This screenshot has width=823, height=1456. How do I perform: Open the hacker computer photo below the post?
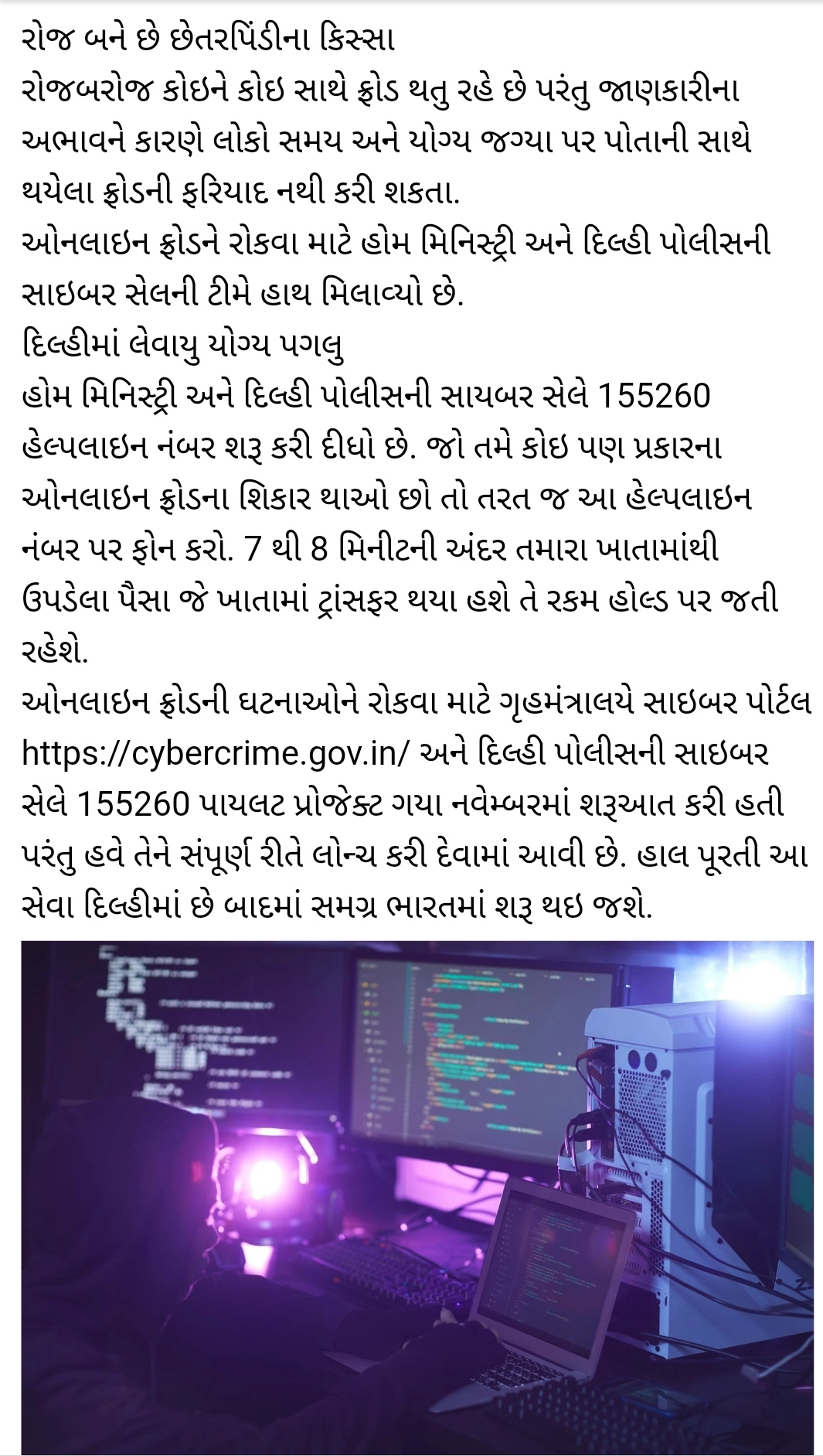tap(417, 1198)
